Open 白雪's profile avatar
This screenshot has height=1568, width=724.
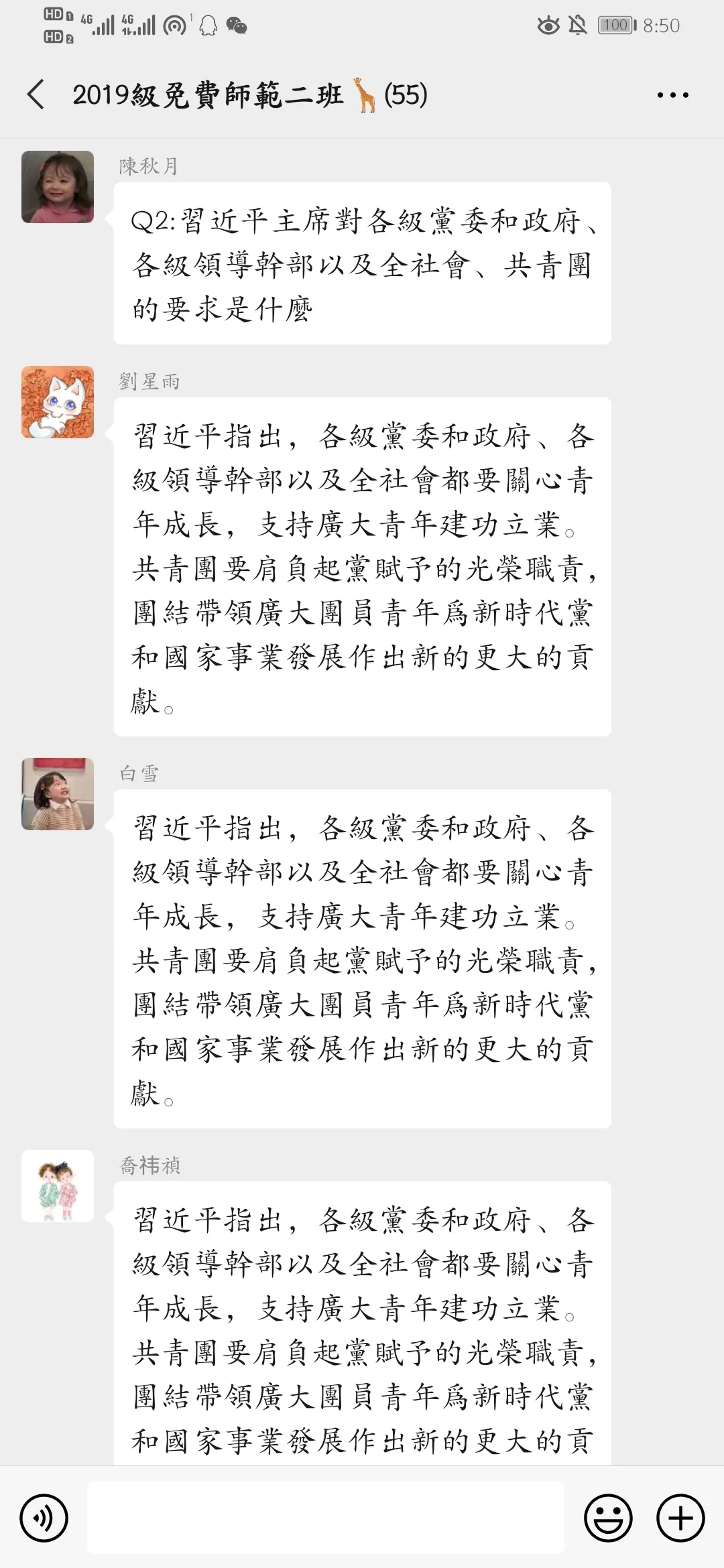[x=58, y=794]
